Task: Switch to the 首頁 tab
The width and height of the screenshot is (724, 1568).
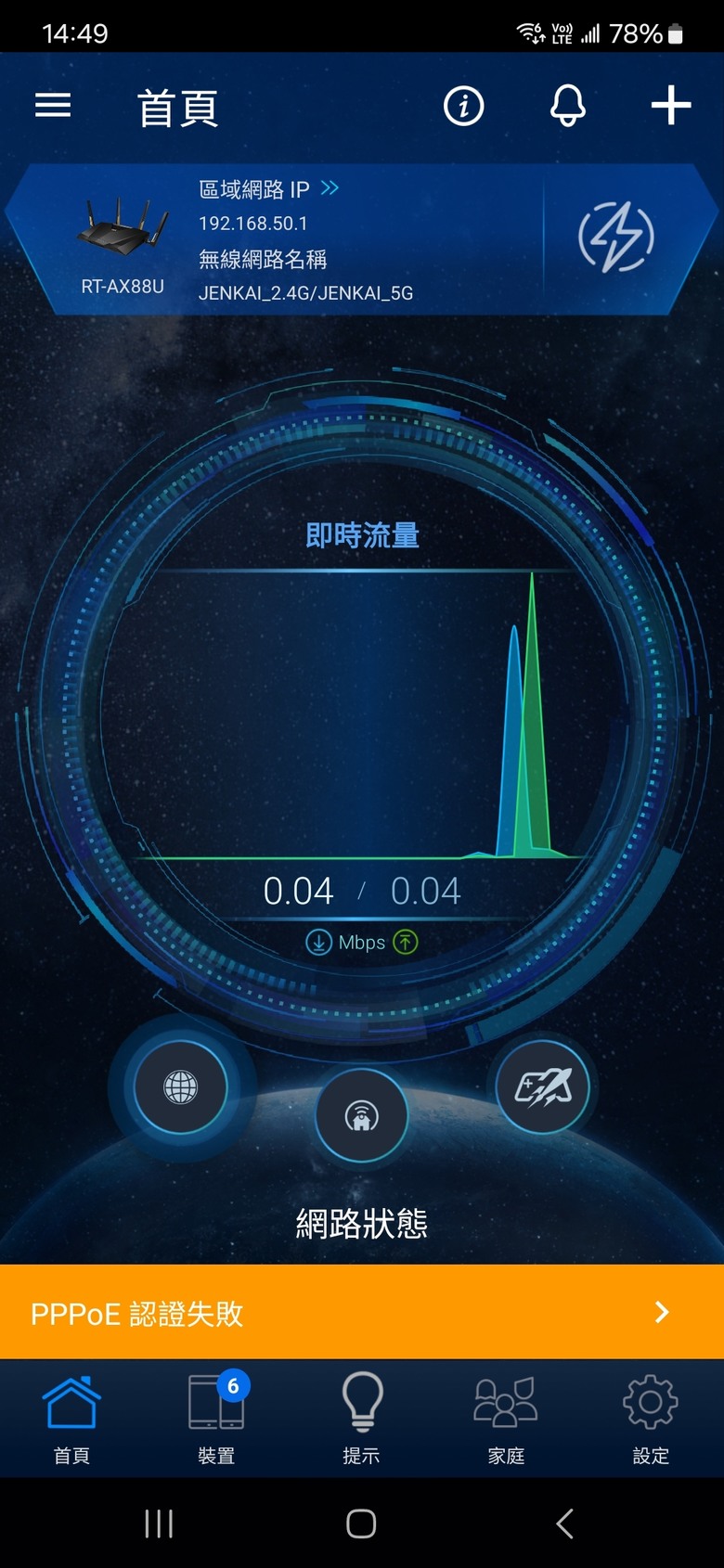Action: coord(71,1418)
